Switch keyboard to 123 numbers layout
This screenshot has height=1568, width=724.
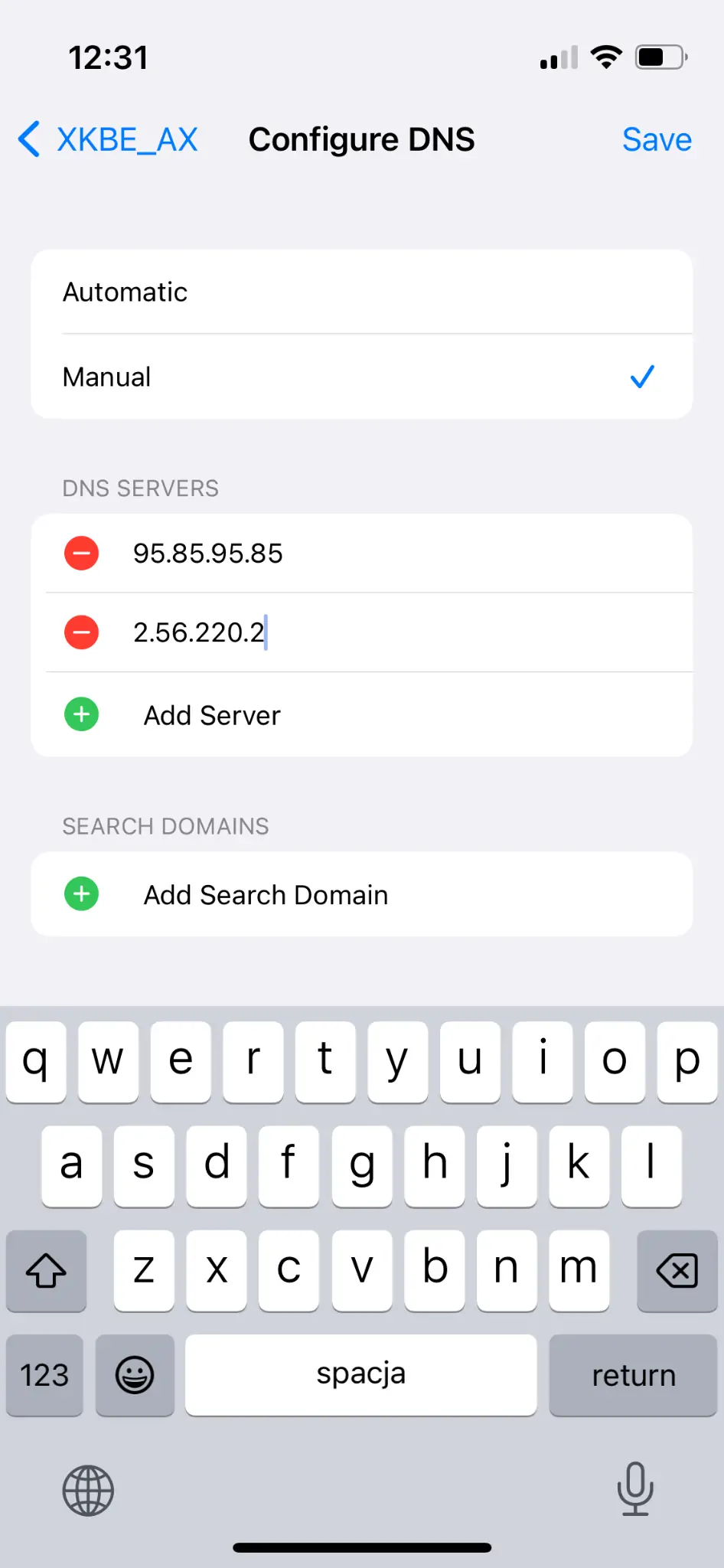44,1375
